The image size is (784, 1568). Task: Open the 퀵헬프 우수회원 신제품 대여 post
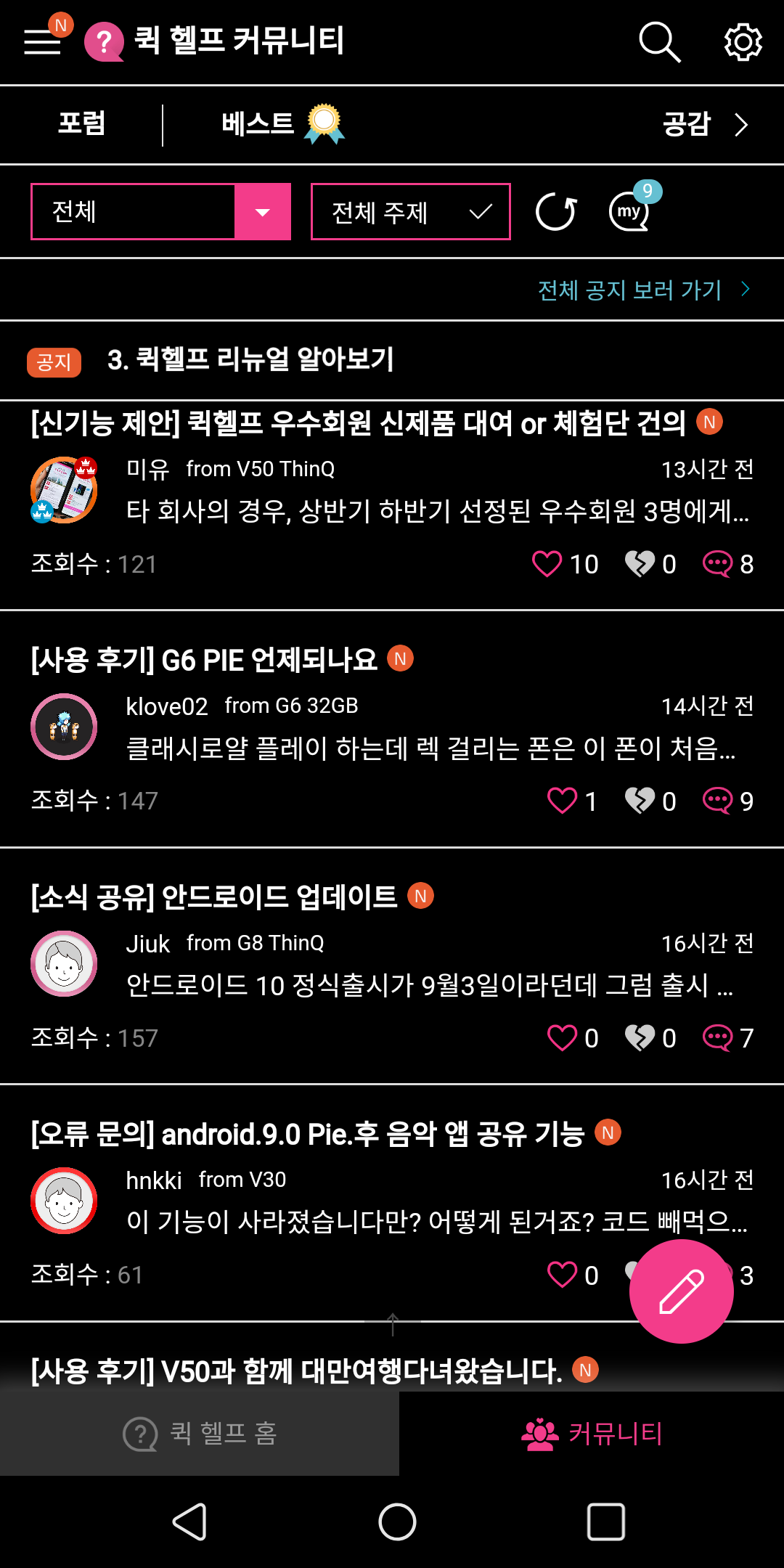358,423
